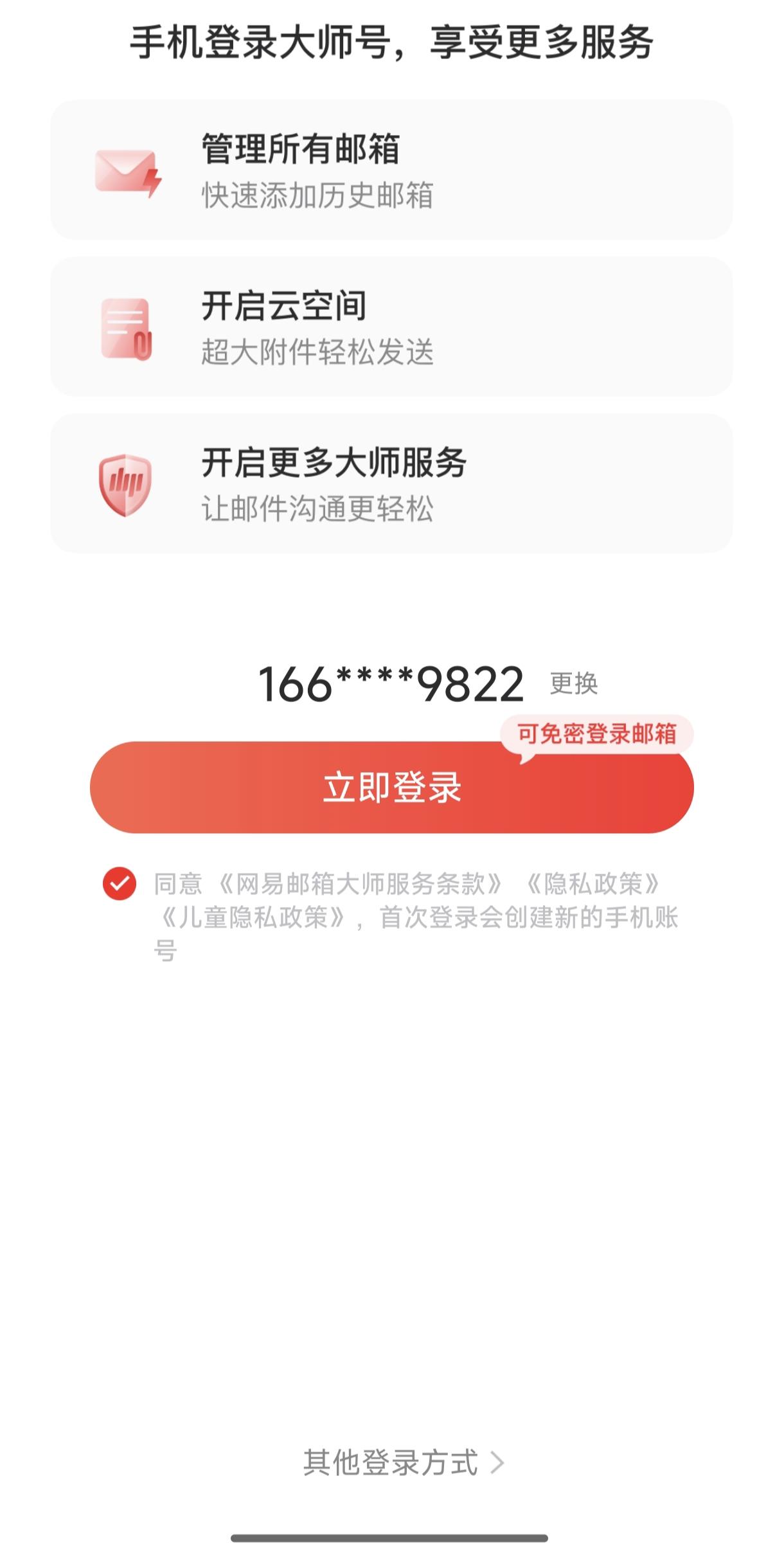Open 《网易邮箱大师服务条款》 link

[360, 884]
